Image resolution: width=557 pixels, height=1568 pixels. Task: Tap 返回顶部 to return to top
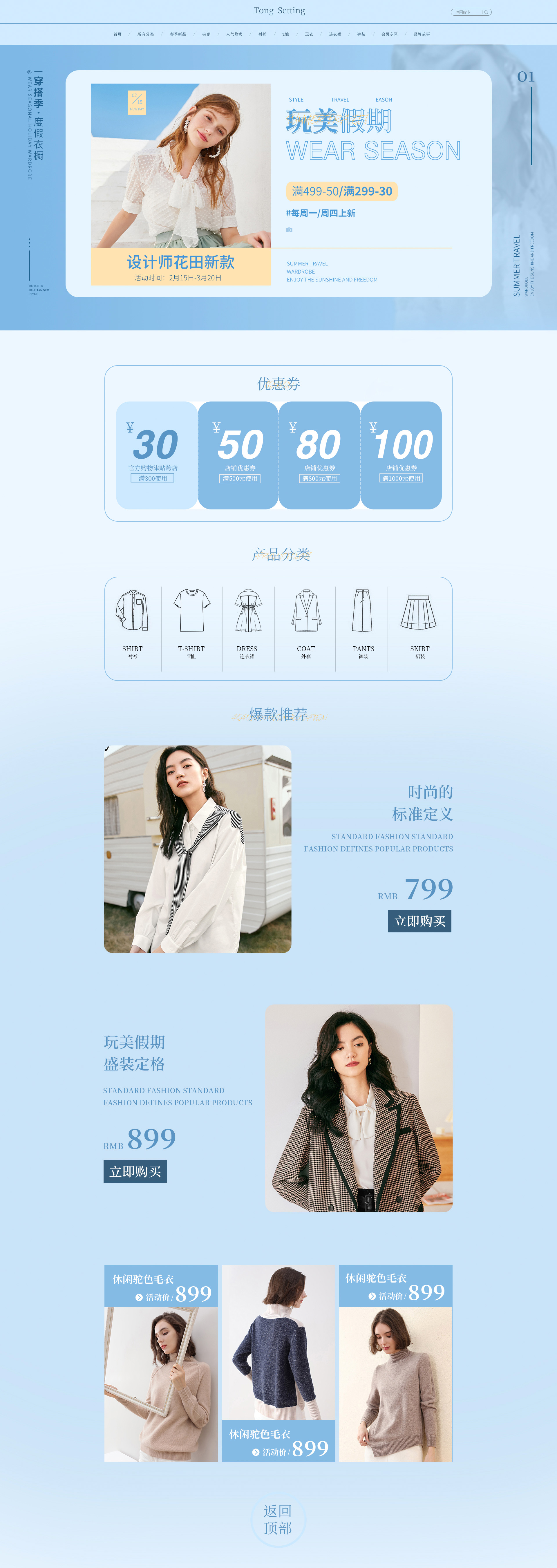click(278, 1519)
